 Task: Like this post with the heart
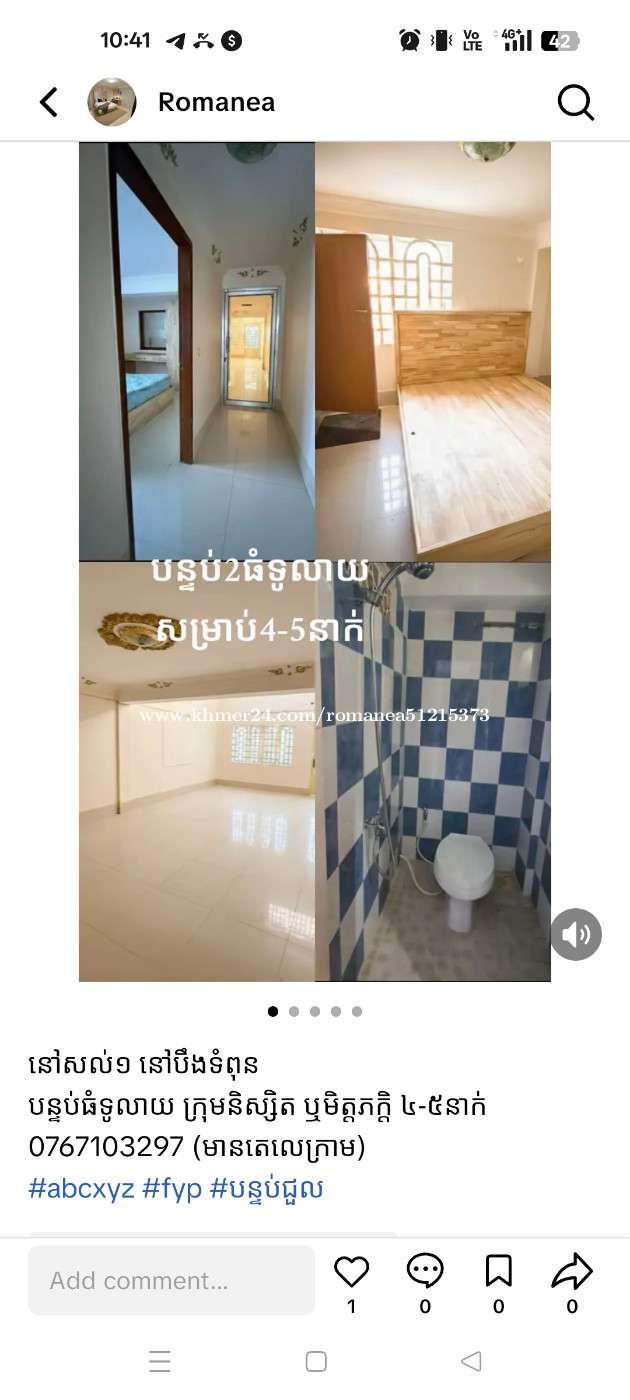tap(351, 1272)
